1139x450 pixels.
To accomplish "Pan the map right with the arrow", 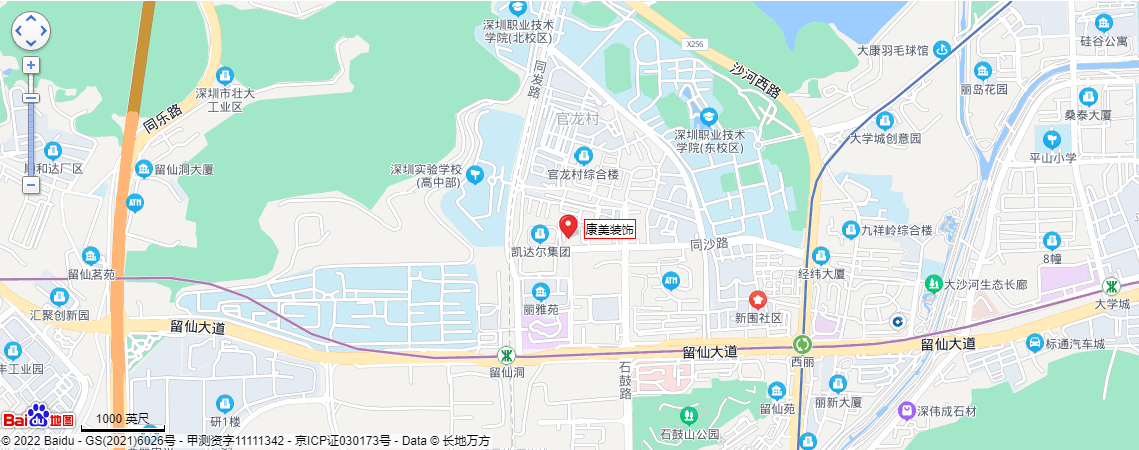I will coord(42,31).
